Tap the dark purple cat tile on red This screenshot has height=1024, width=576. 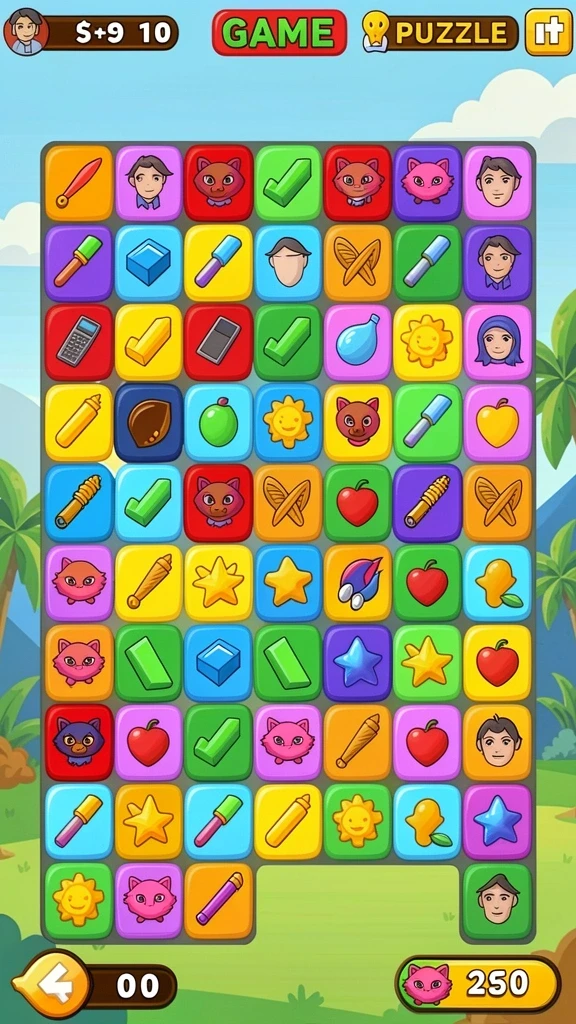78,742
